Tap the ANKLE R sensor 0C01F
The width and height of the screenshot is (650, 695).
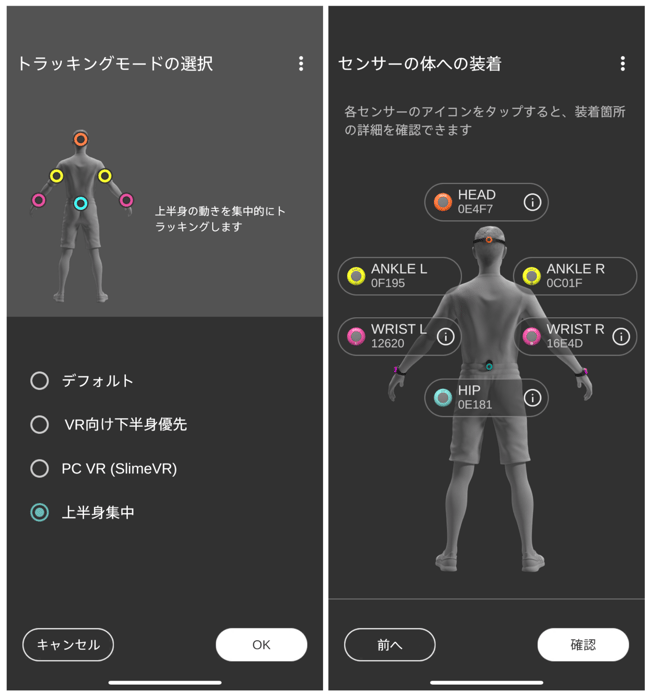point(575,276)
